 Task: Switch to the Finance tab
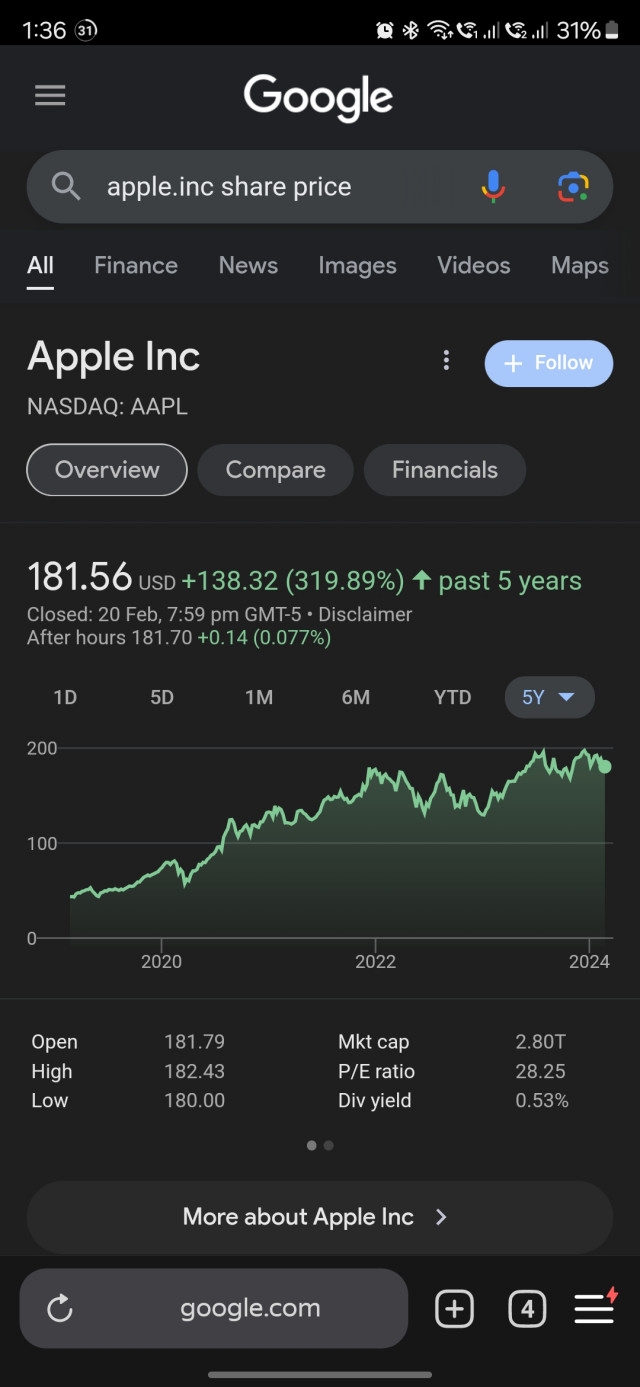136,265
